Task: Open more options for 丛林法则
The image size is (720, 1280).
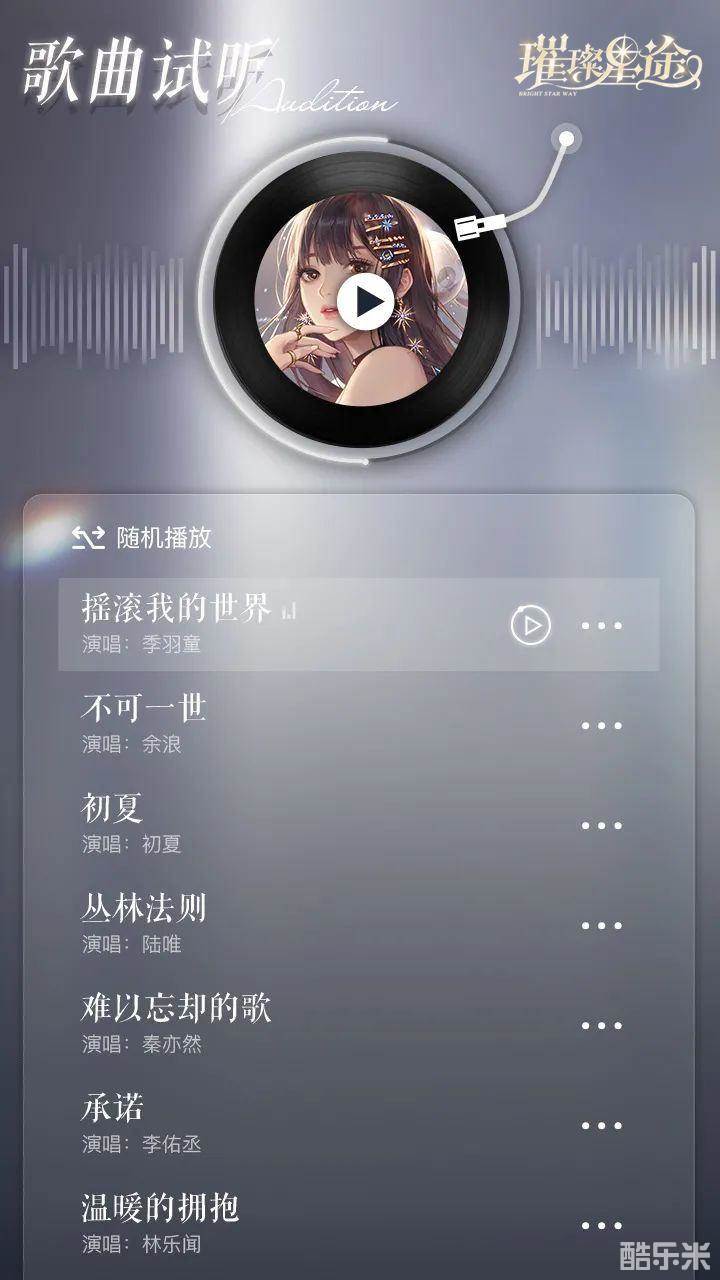Action: click(602, 926)
